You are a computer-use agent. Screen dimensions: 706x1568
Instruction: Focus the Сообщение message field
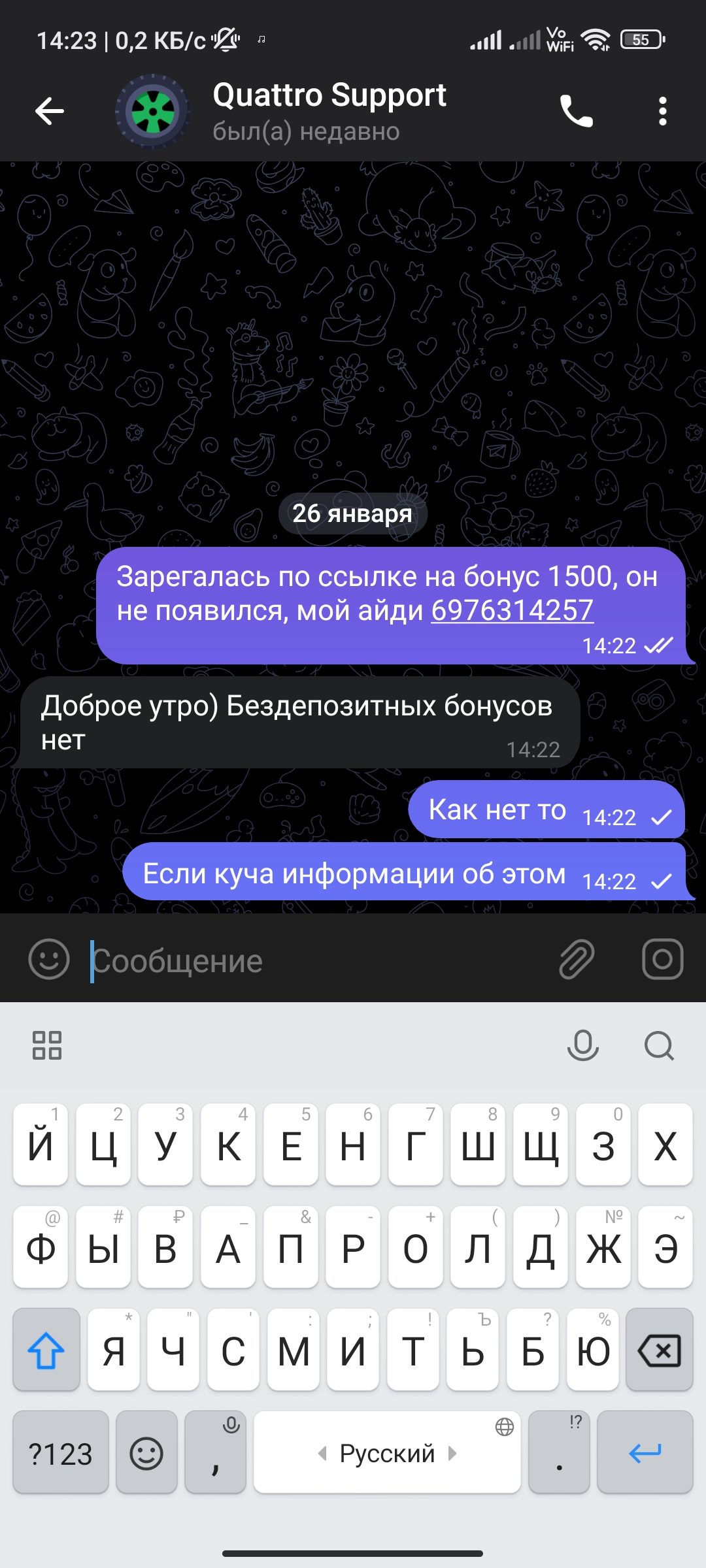(314, 960)
